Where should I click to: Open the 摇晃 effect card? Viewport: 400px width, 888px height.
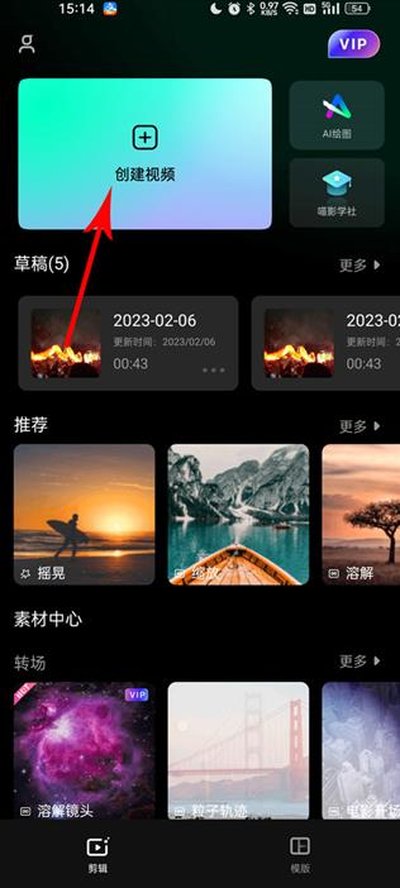tap(84, 514)
